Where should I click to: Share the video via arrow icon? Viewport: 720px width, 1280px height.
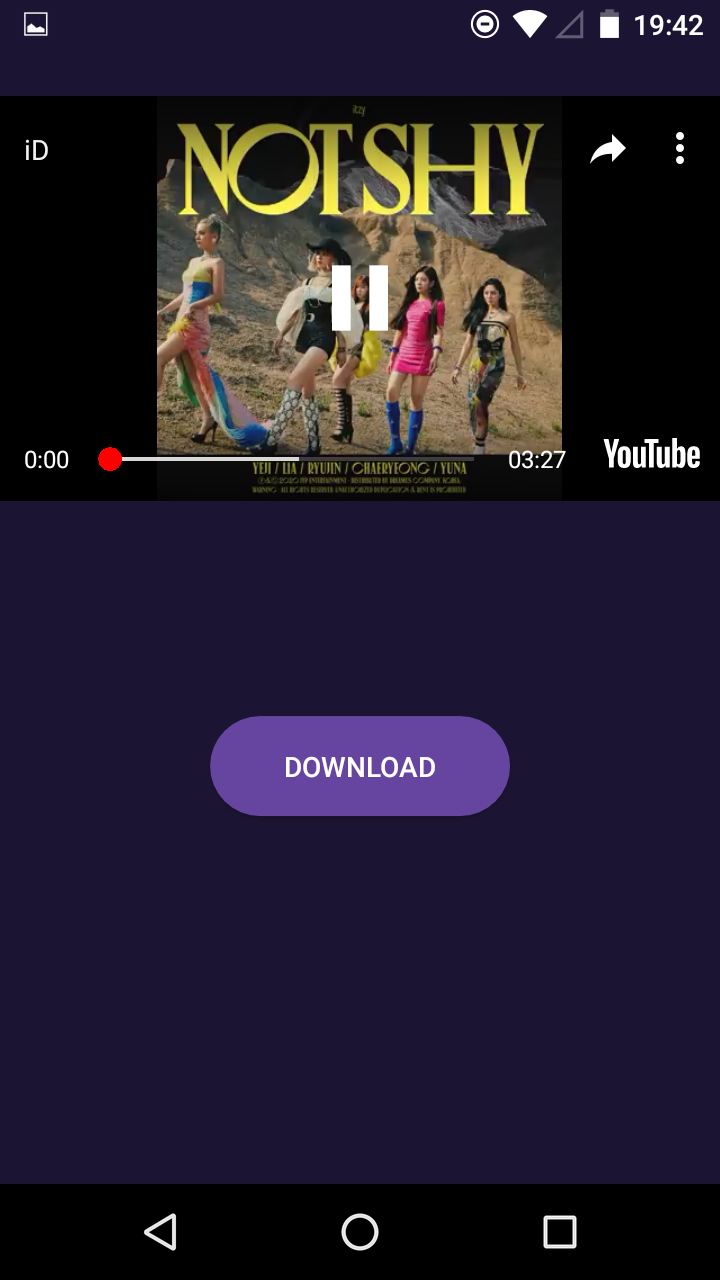pyautogui.click(x=607, y=150)
